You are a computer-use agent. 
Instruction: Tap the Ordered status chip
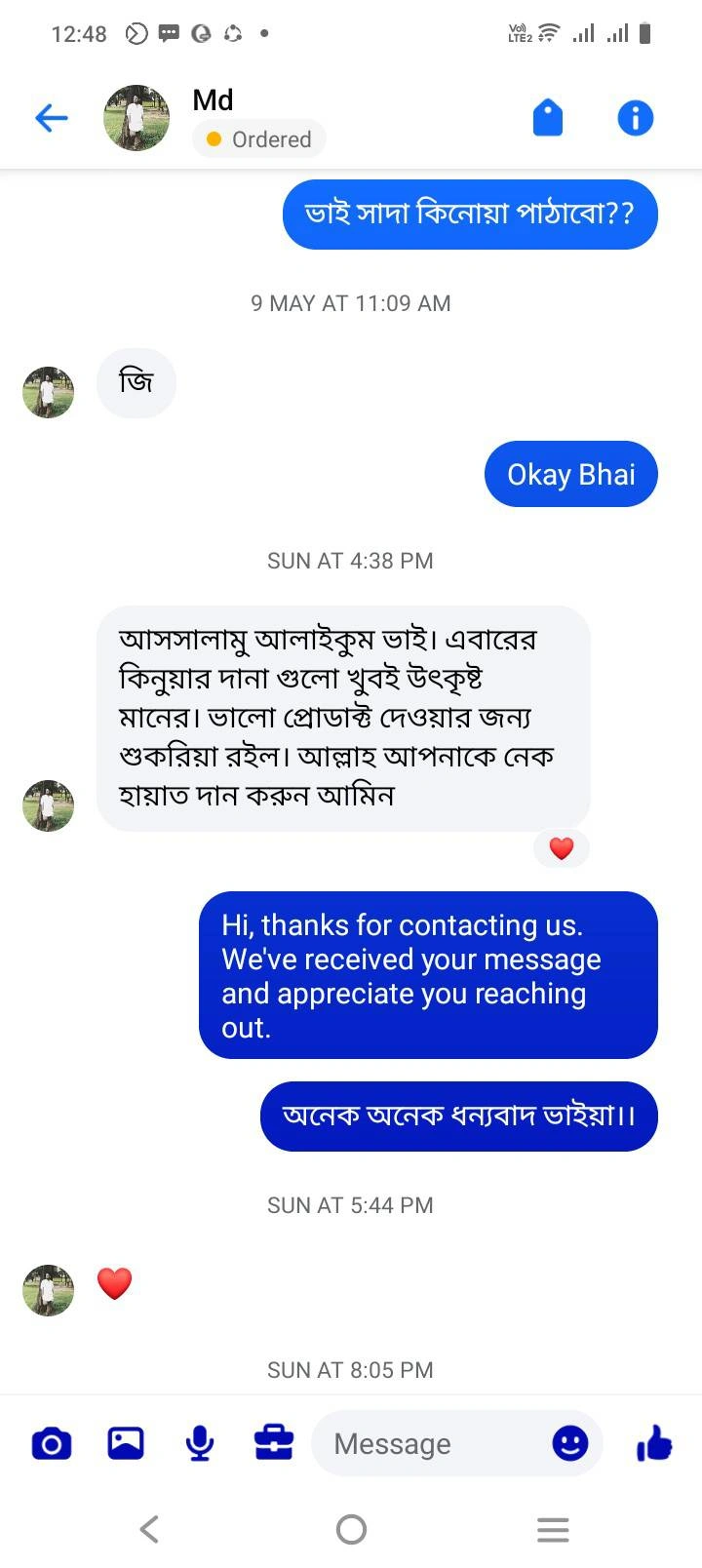(x=259, y=139)
